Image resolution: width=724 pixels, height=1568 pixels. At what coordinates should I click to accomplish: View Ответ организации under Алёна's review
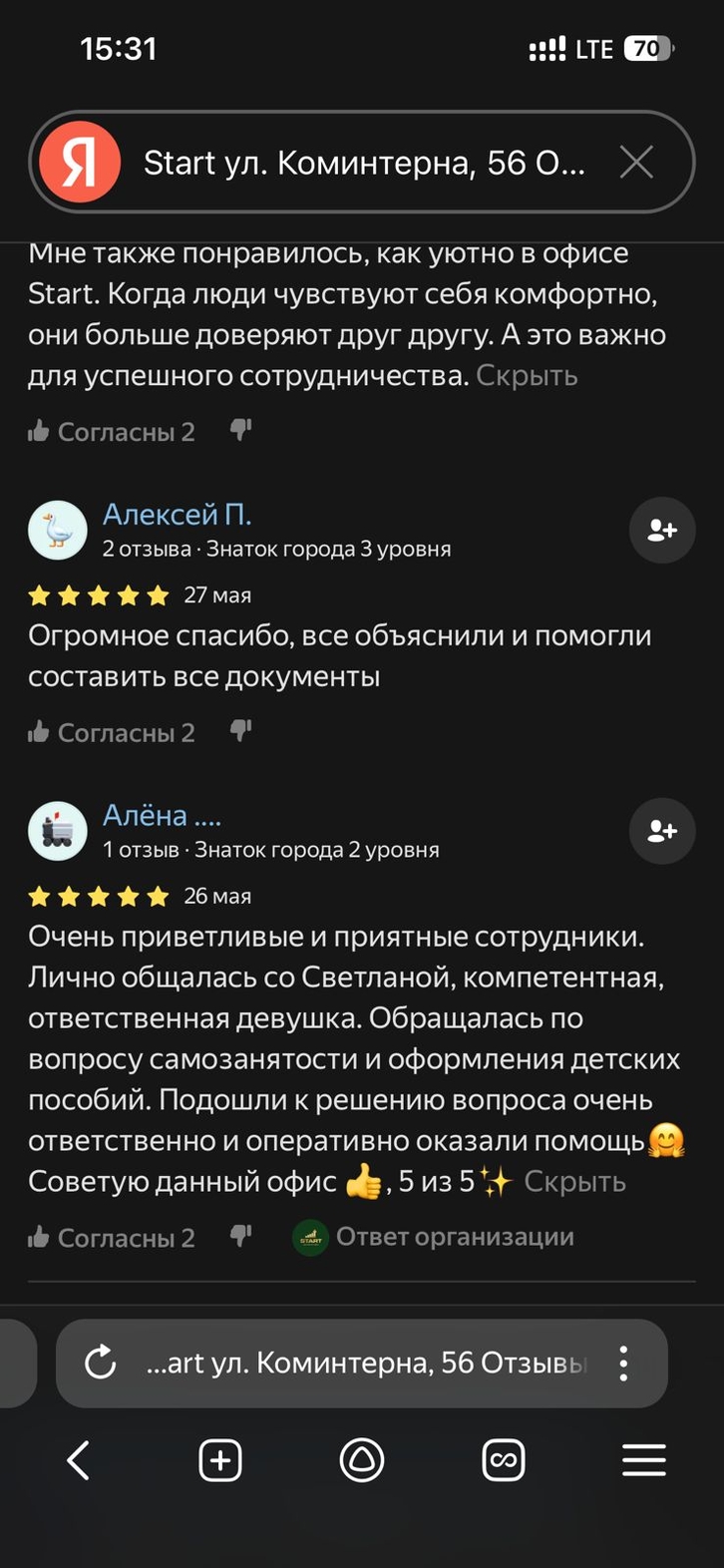pos(434,1237)
